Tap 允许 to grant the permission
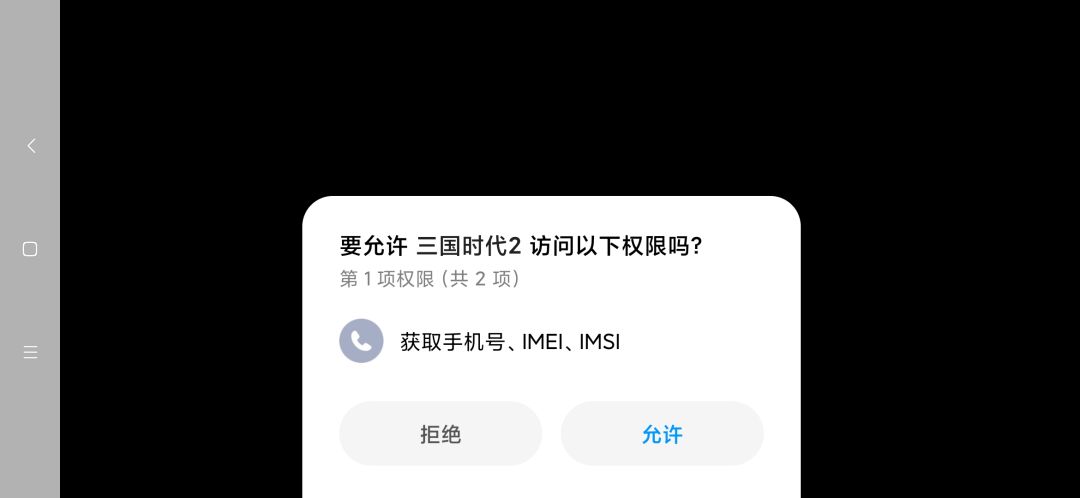 [662, 434]
